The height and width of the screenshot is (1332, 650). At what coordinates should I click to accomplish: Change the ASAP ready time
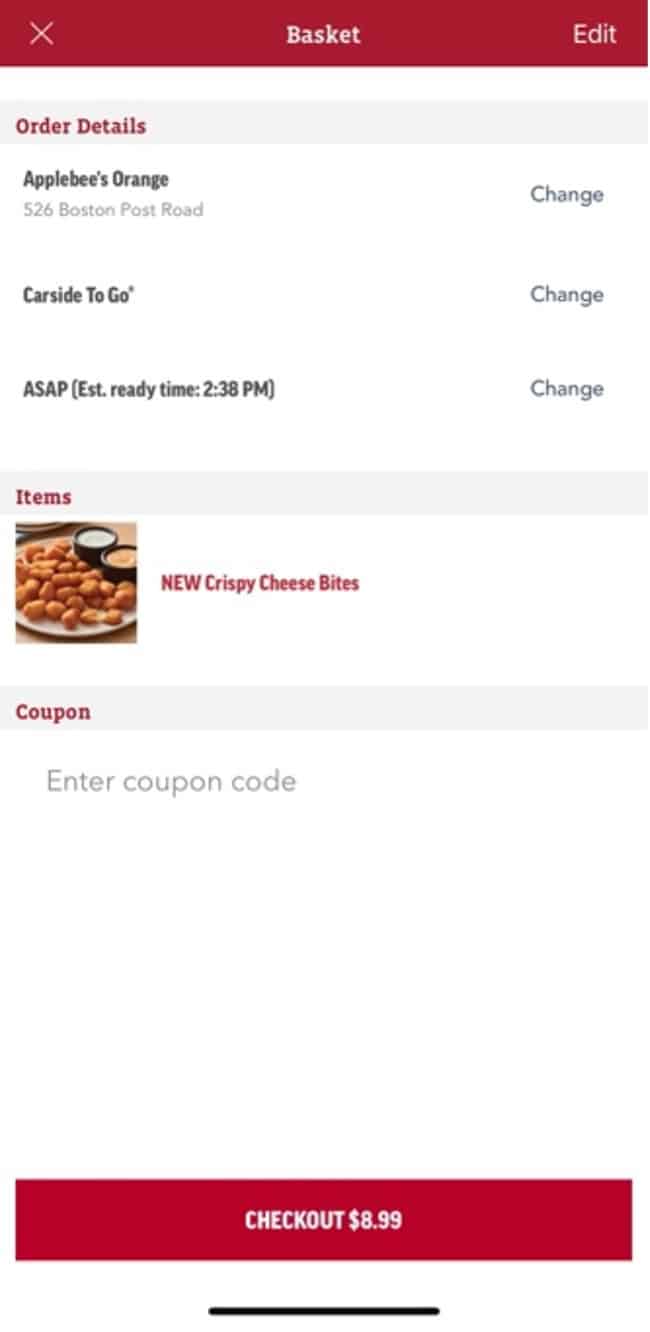pyautogui.click(x=566, y=388)
